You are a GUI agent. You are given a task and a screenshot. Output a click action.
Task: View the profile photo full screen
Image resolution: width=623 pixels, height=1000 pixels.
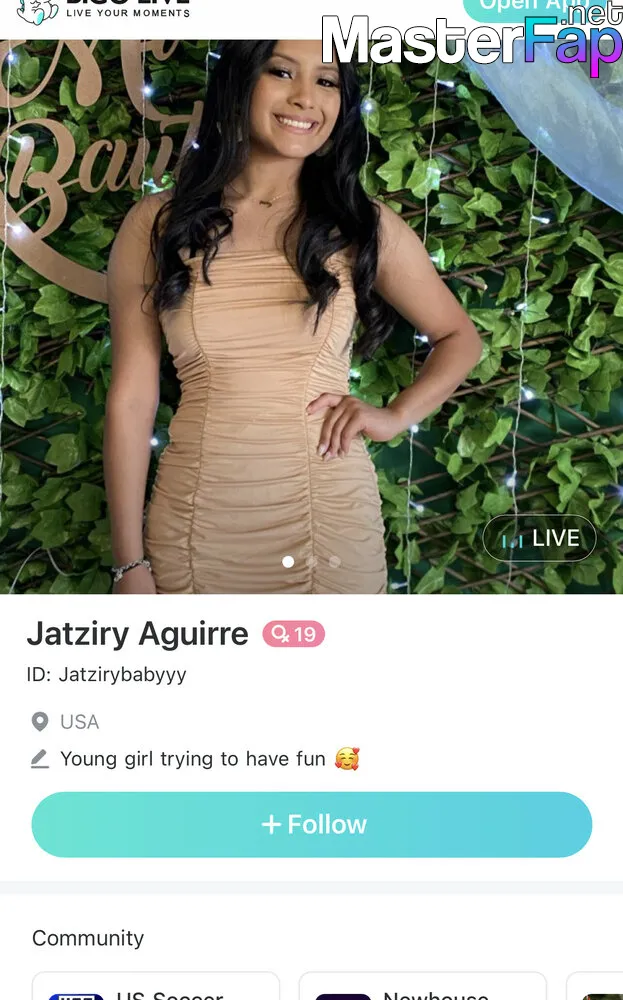tap(311, 317)
